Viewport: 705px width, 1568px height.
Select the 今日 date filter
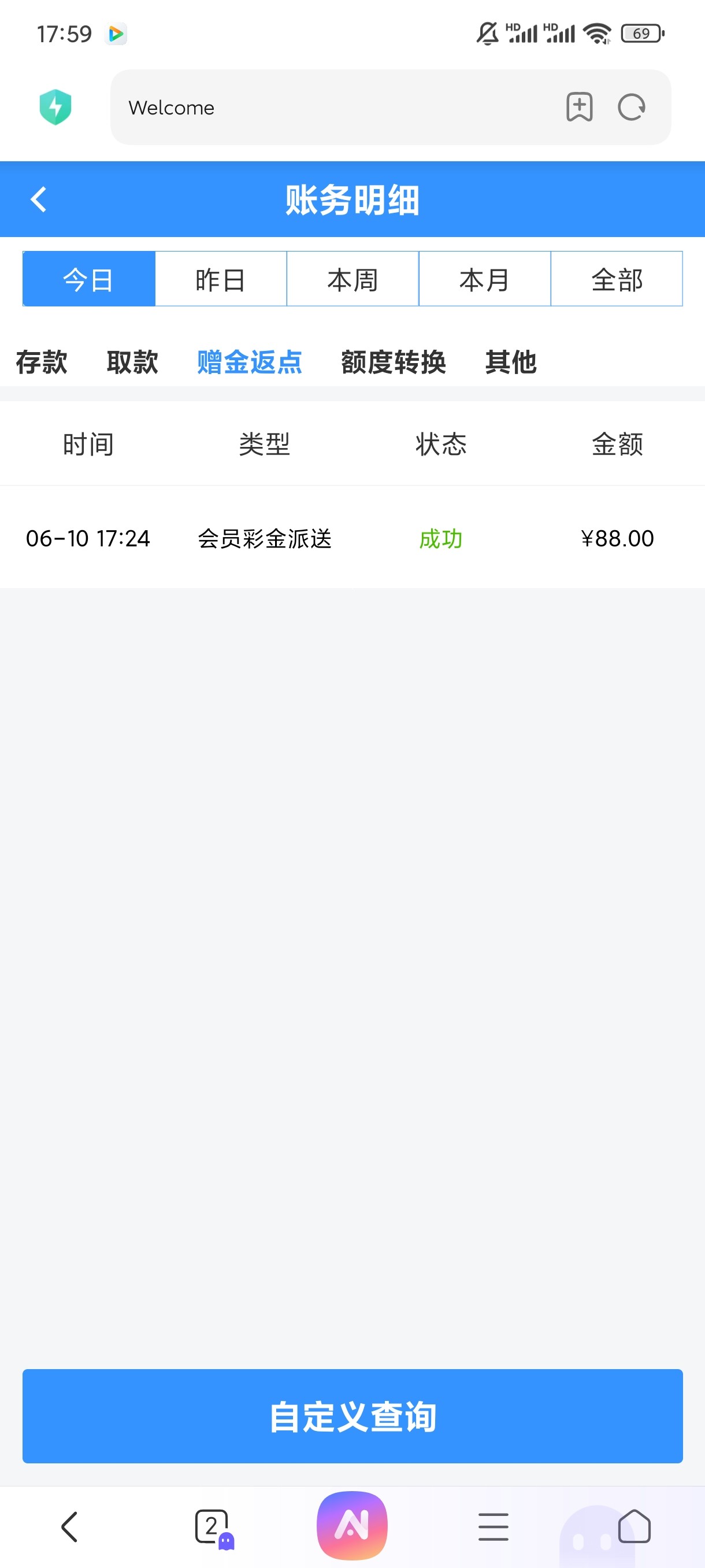pos(89,279)
